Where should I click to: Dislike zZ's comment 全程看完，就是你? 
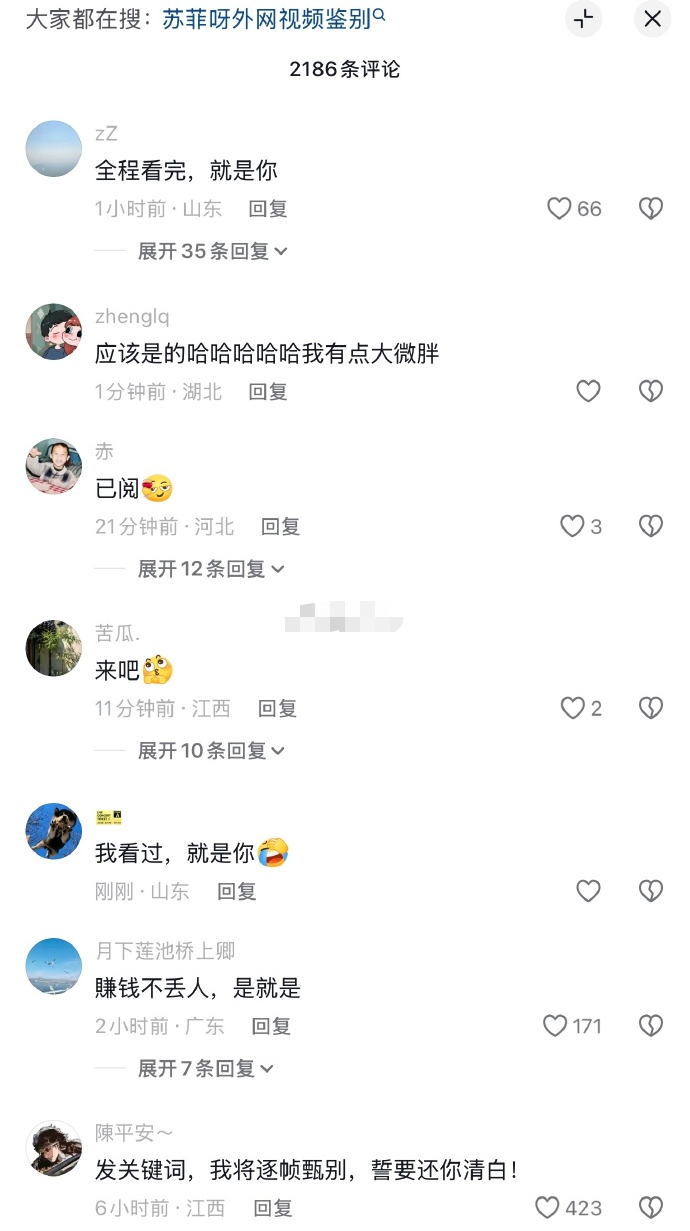651,208
